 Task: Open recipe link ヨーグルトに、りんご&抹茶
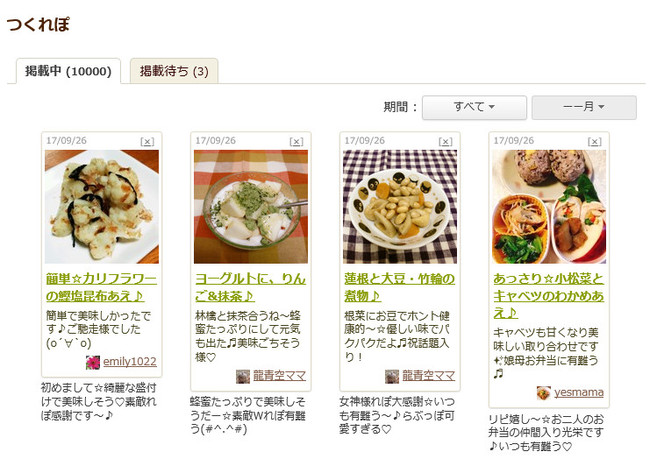[250, 287]
